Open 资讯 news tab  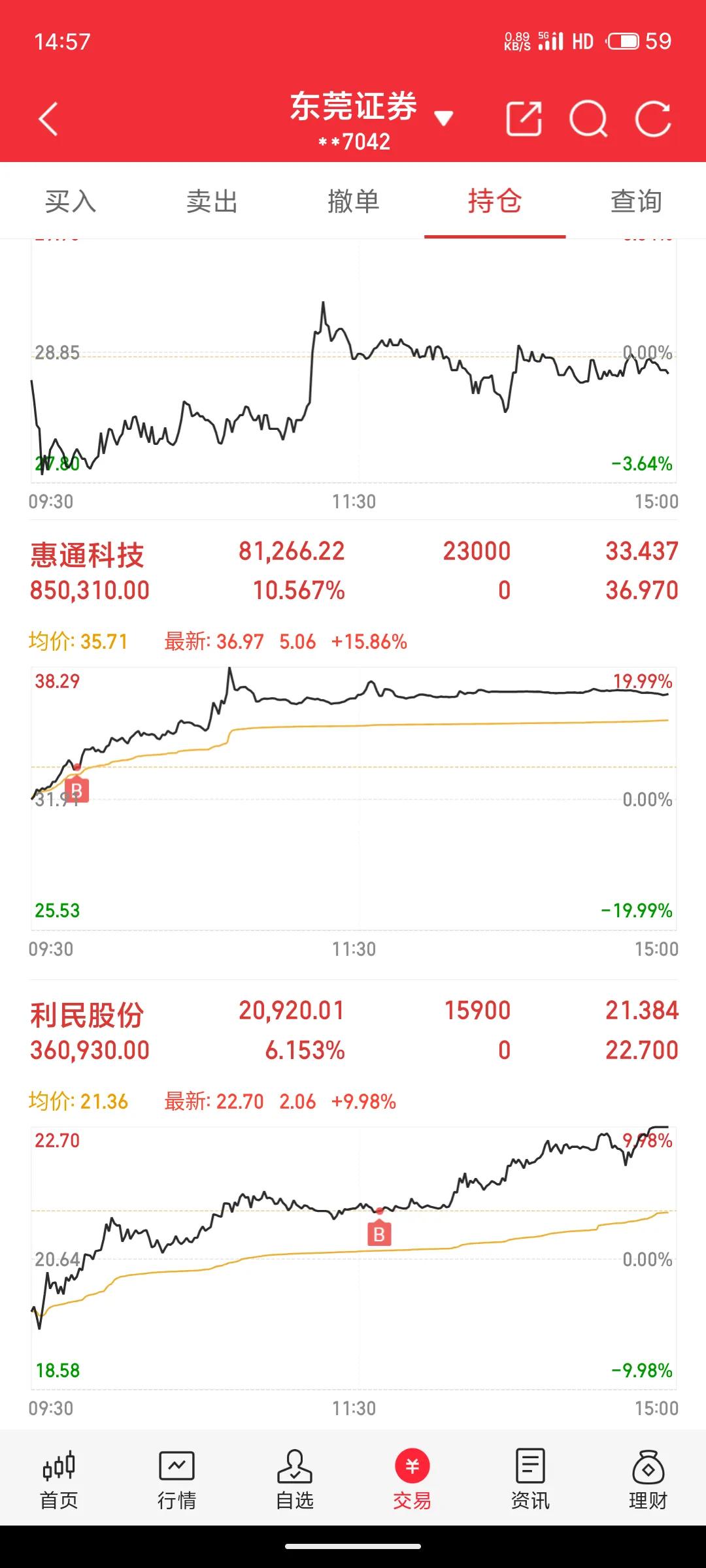[x=529, y=1479]
